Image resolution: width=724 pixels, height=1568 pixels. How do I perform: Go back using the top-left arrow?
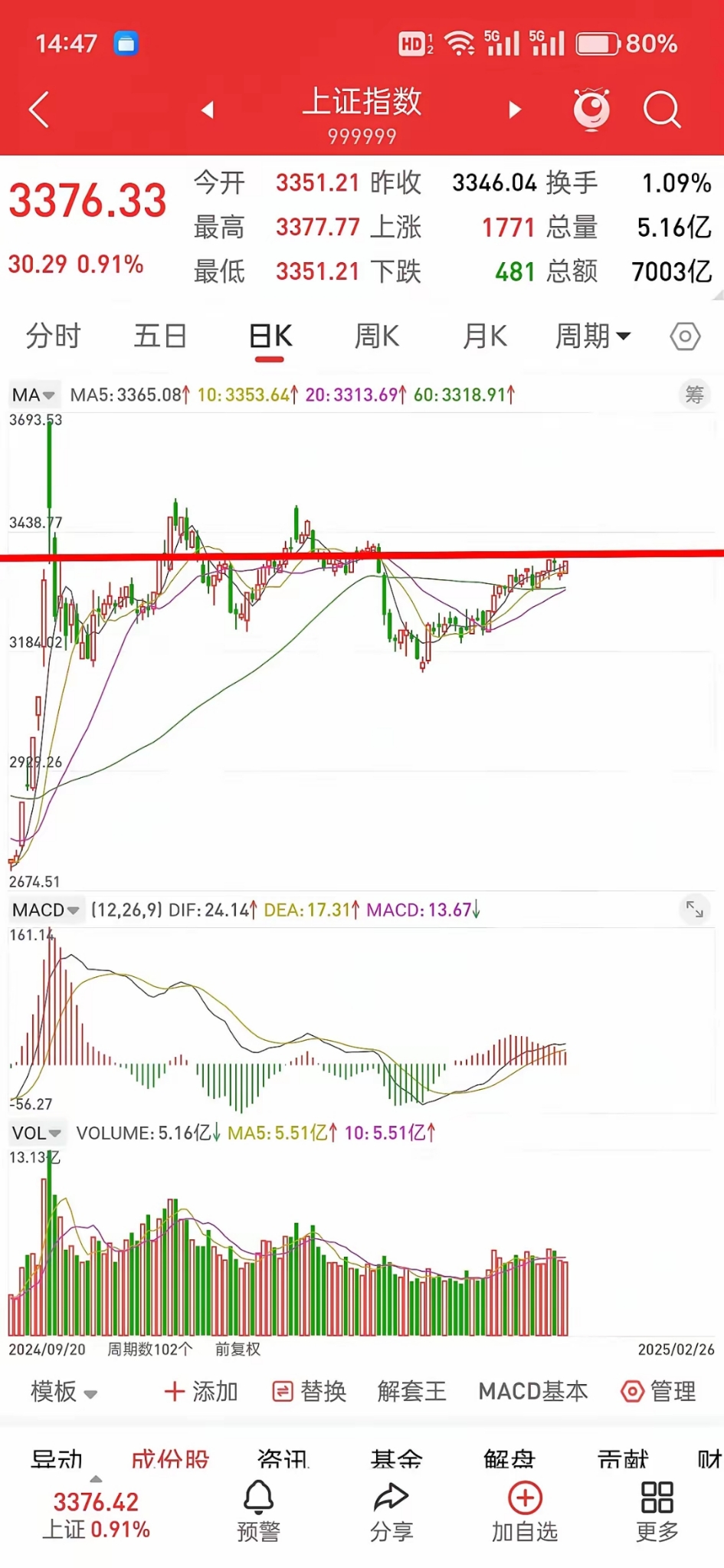[39, 110]
